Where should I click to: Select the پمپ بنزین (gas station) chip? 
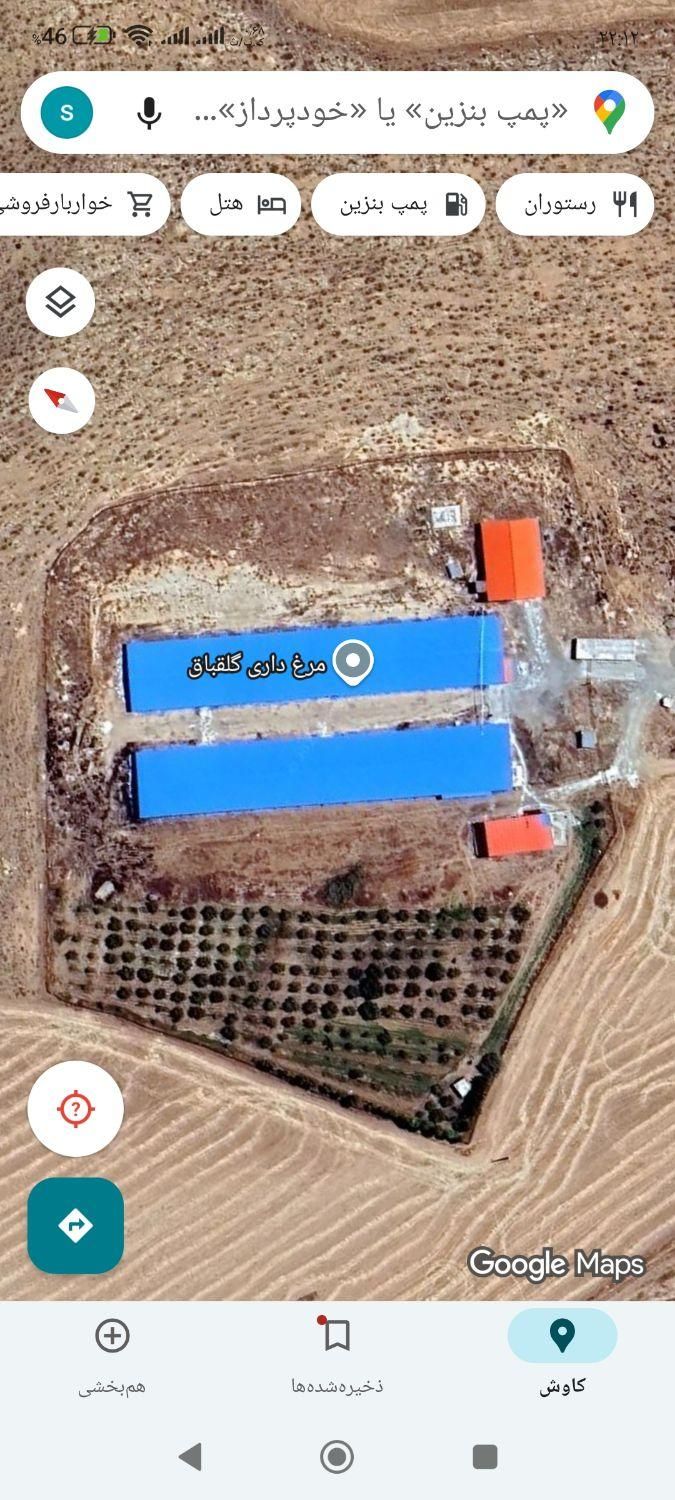[398, 205]
